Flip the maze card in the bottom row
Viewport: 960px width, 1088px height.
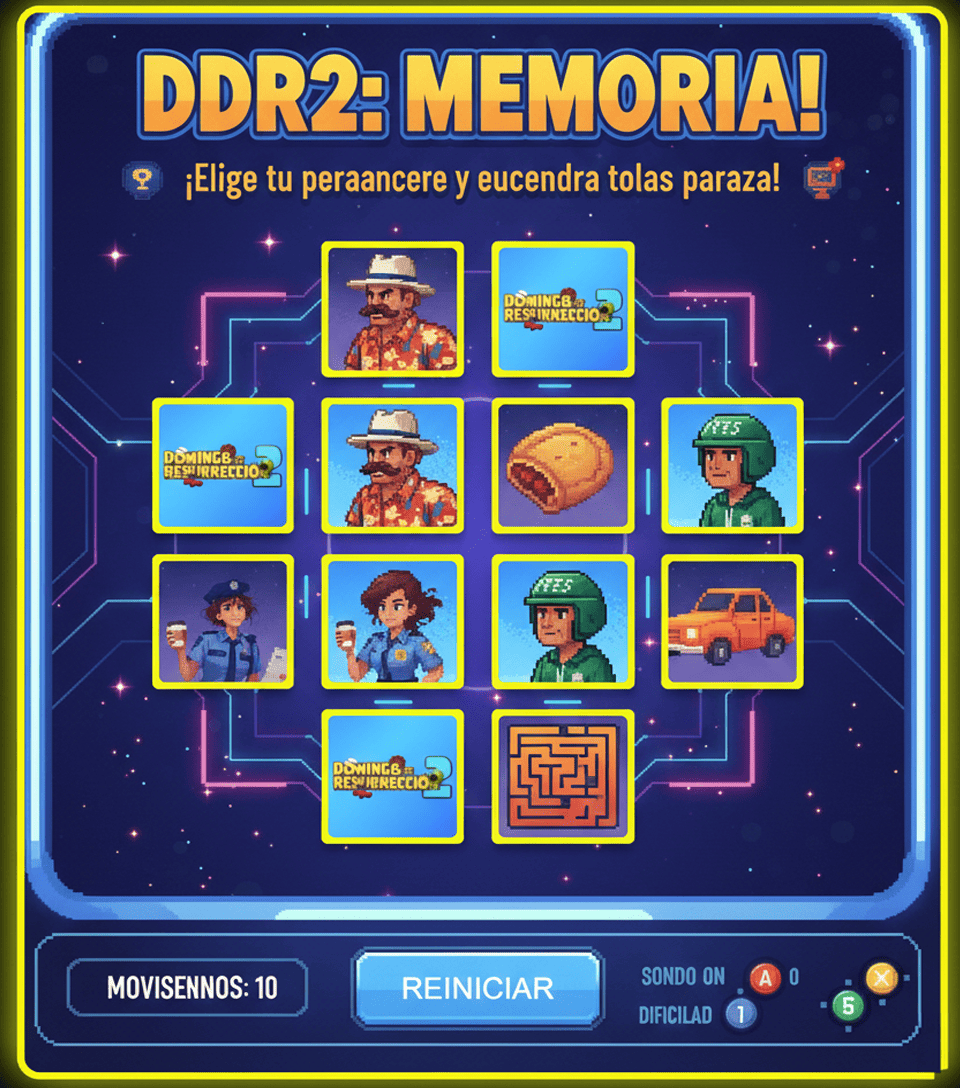(563, 778)
